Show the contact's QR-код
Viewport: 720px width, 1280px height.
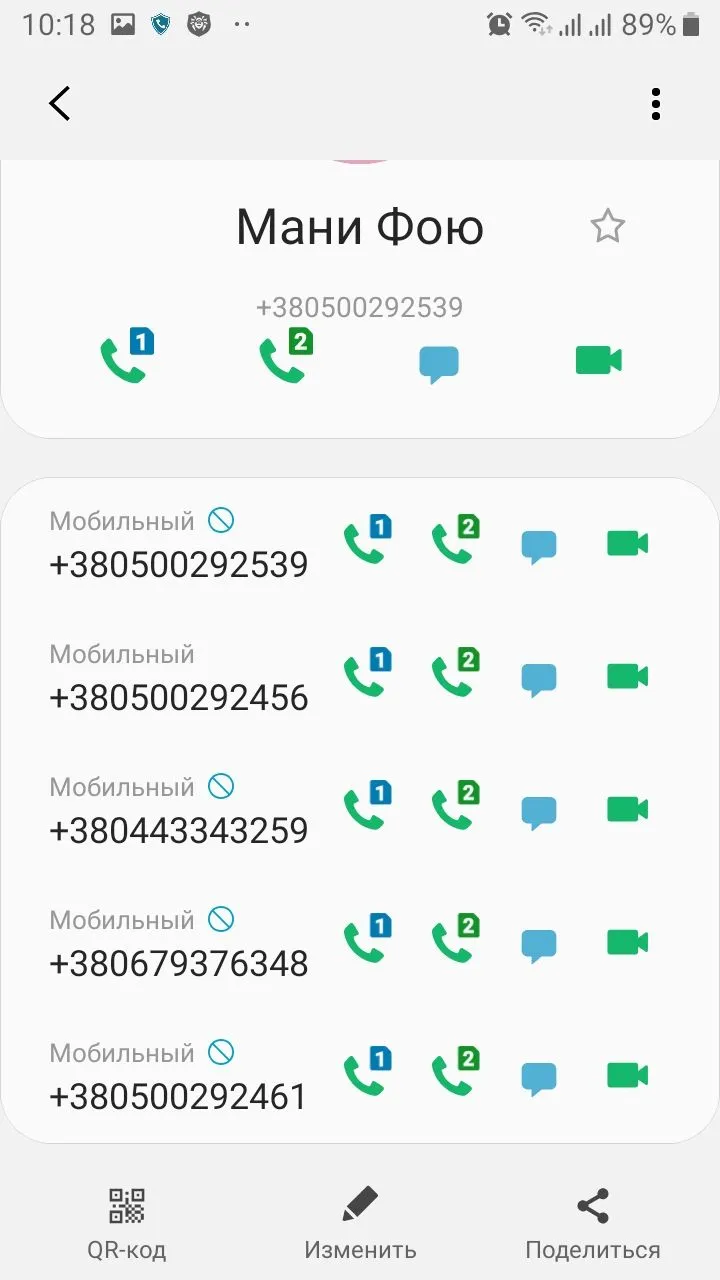126,1222
